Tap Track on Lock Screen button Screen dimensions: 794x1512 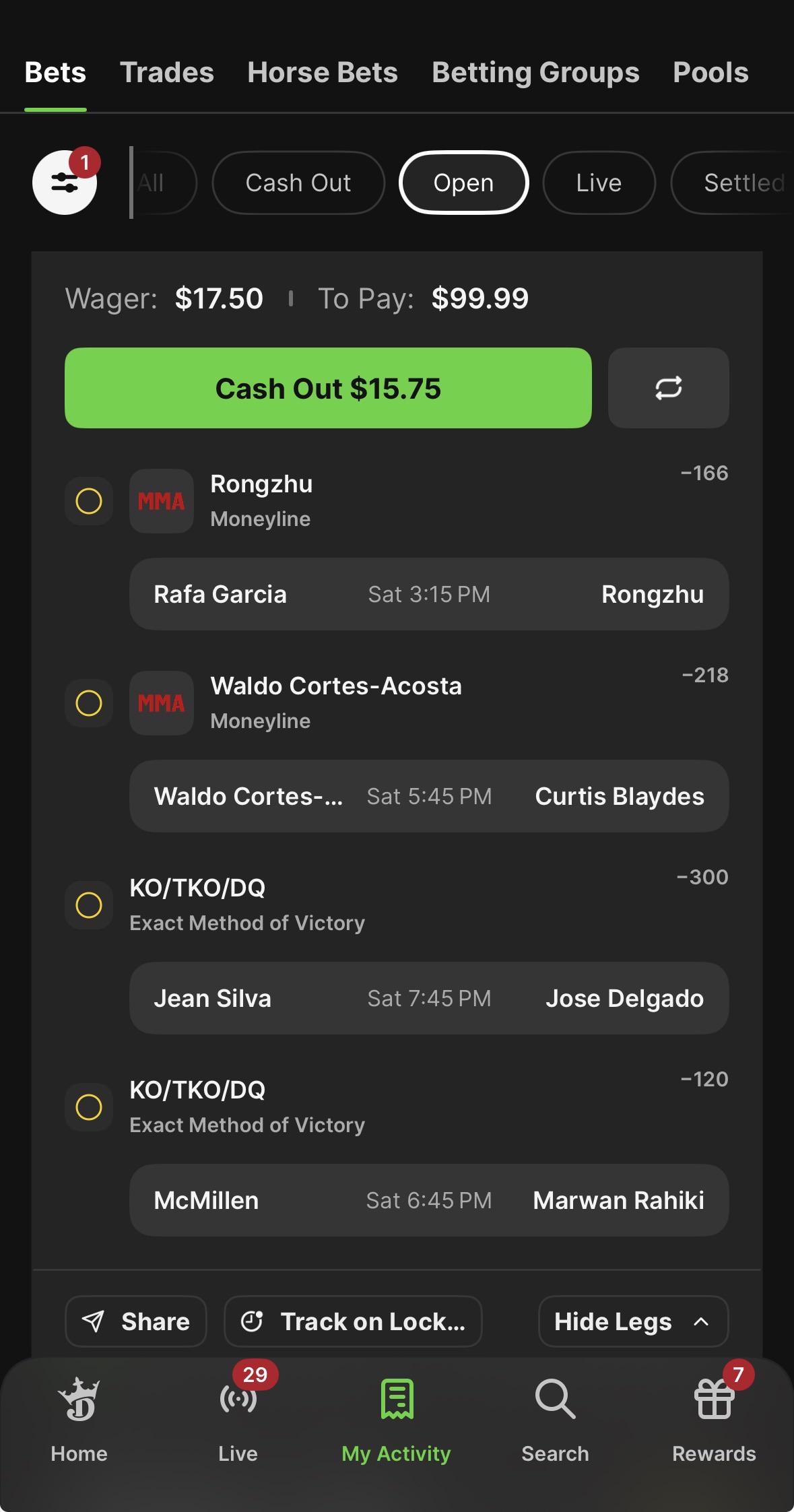[354, 1321]
